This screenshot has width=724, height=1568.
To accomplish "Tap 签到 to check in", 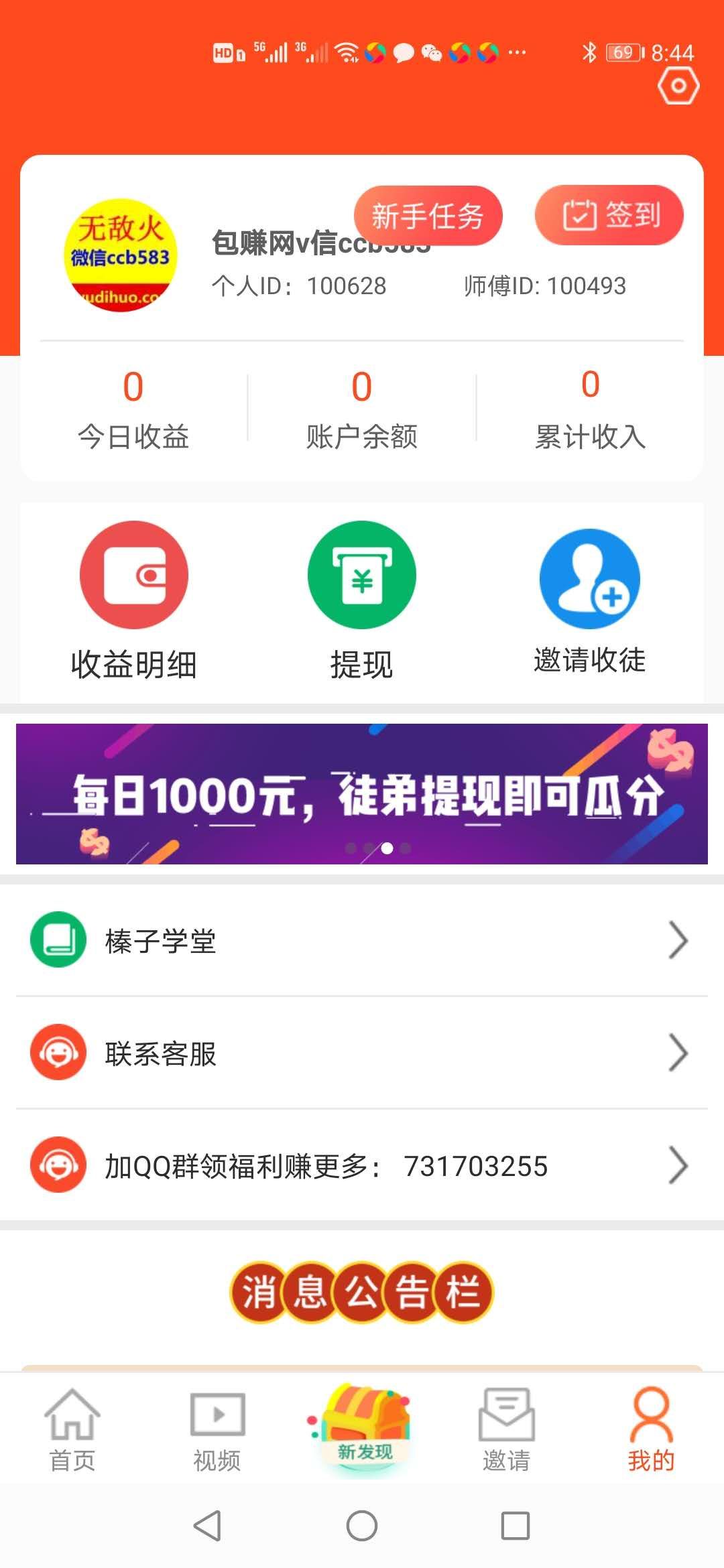I will point(609,215).
